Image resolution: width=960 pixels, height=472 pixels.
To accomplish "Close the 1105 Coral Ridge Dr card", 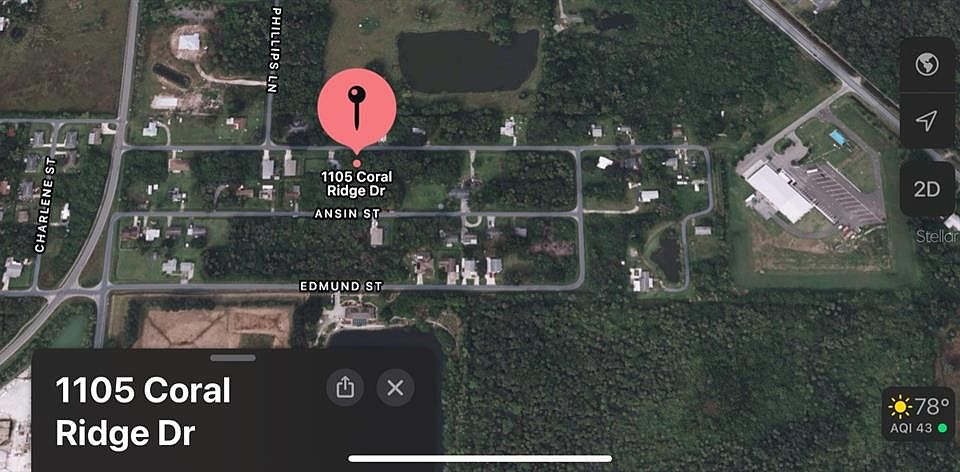I will point(395,388).
